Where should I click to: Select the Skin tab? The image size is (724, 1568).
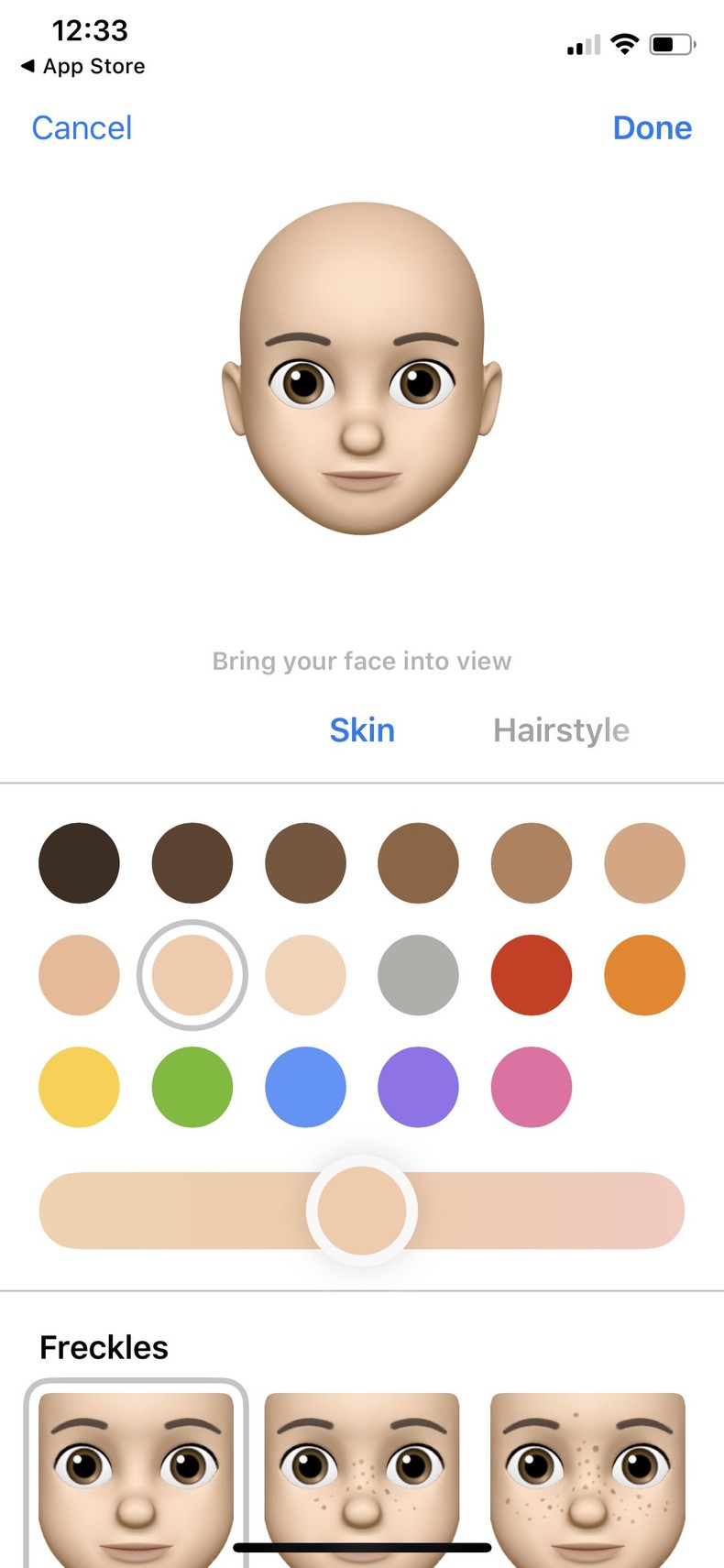[x=362, y=729]
